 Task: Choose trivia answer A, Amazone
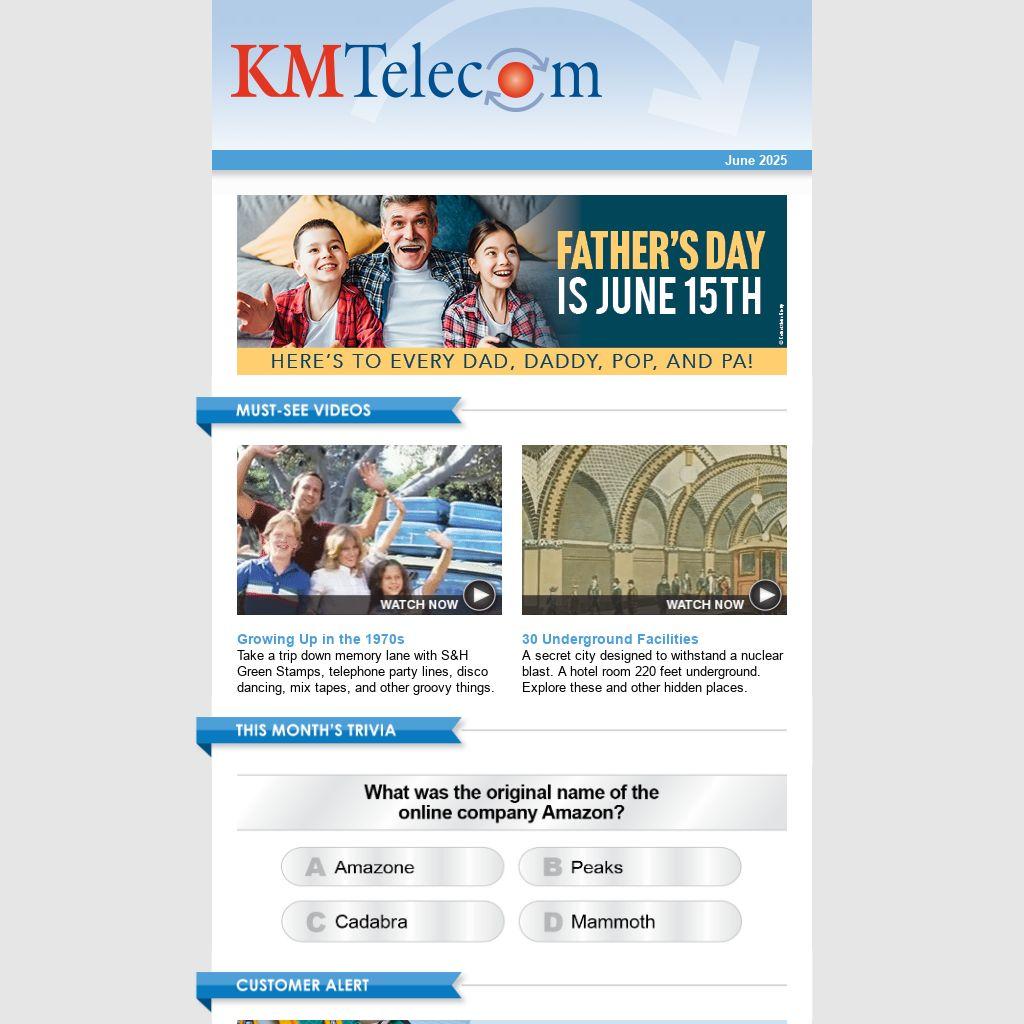392,867
